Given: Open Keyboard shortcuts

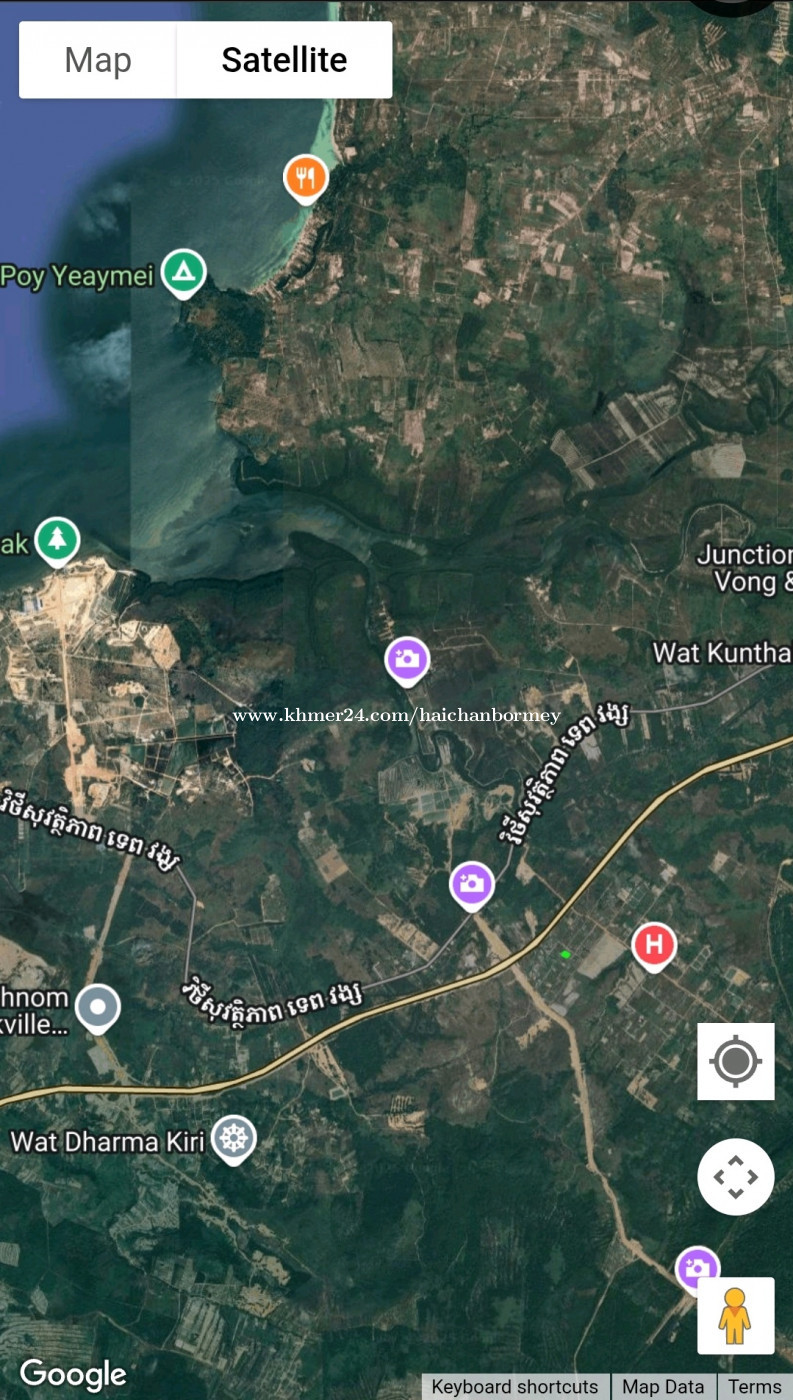Looking at the screenshot, I should 515,1387.
